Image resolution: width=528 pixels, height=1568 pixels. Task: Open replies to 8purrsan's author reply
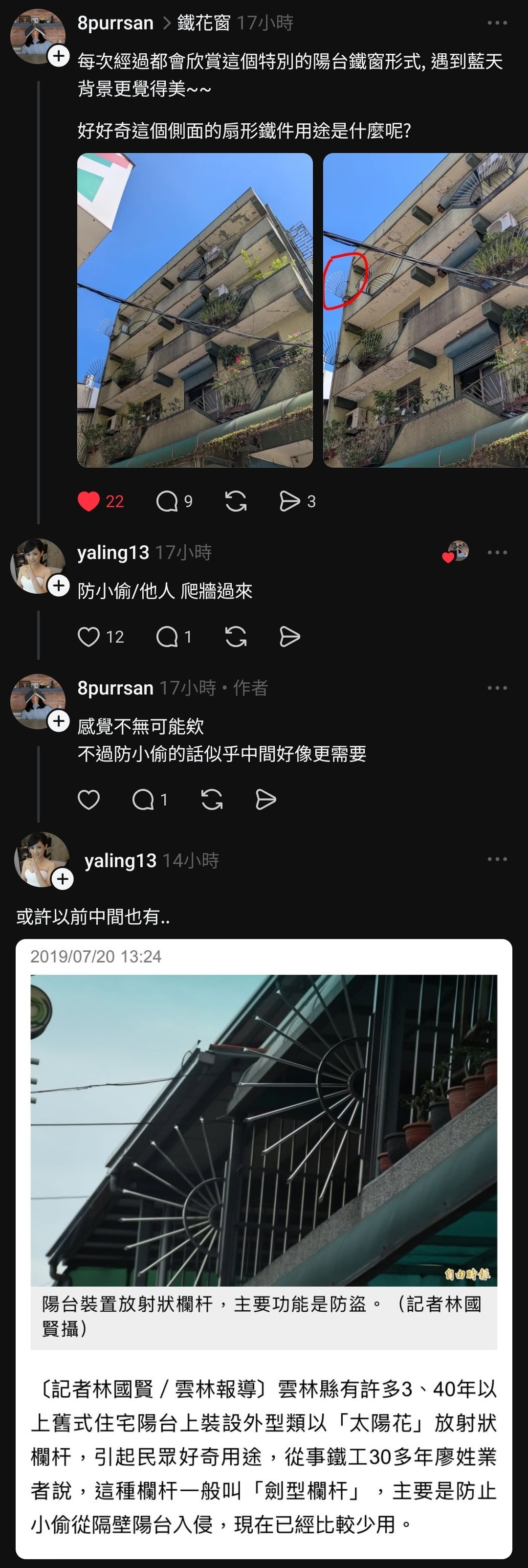[144, 799]
